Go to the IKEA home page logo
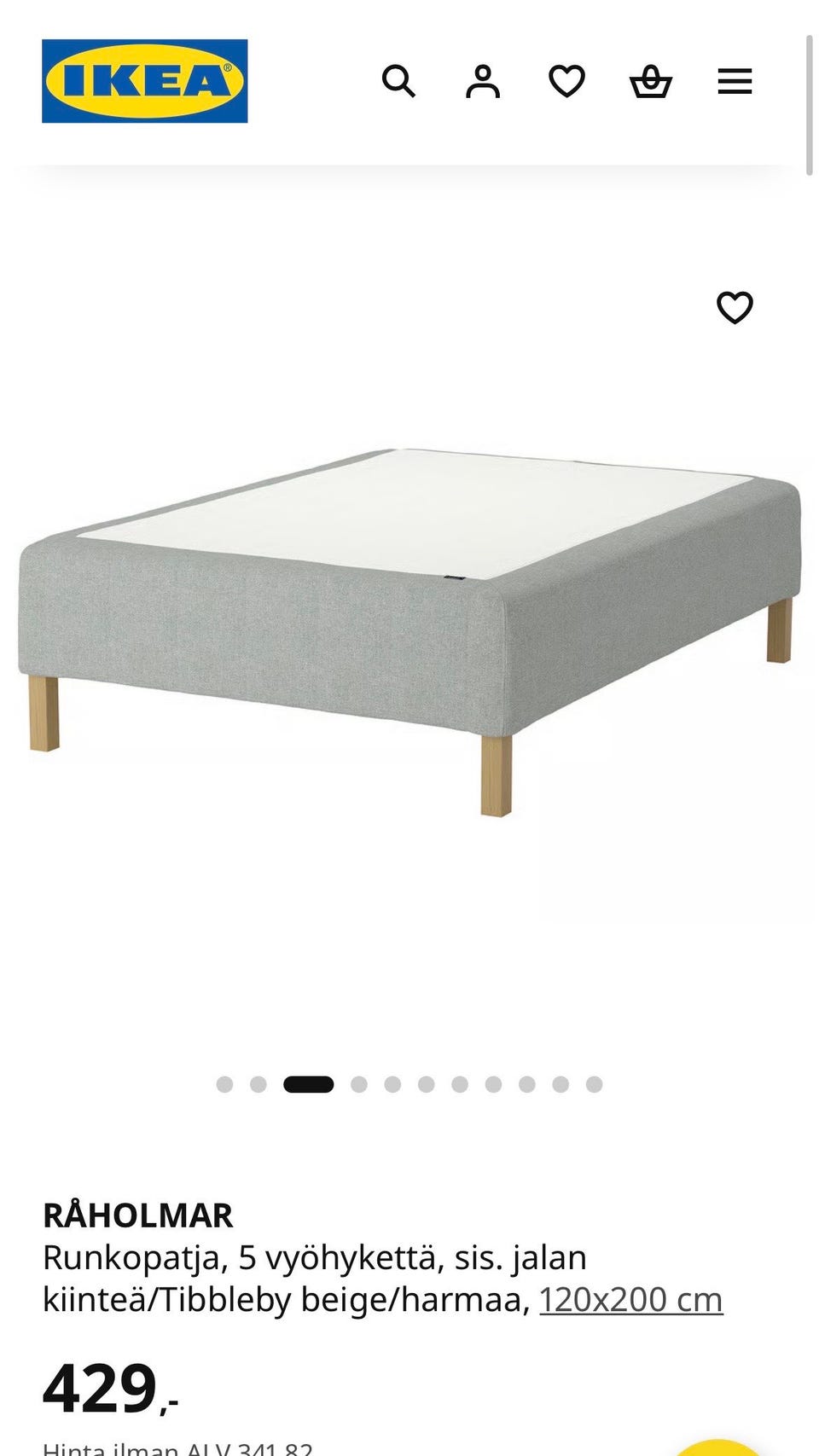819x1456 pixels. click(x=145, y=81)
